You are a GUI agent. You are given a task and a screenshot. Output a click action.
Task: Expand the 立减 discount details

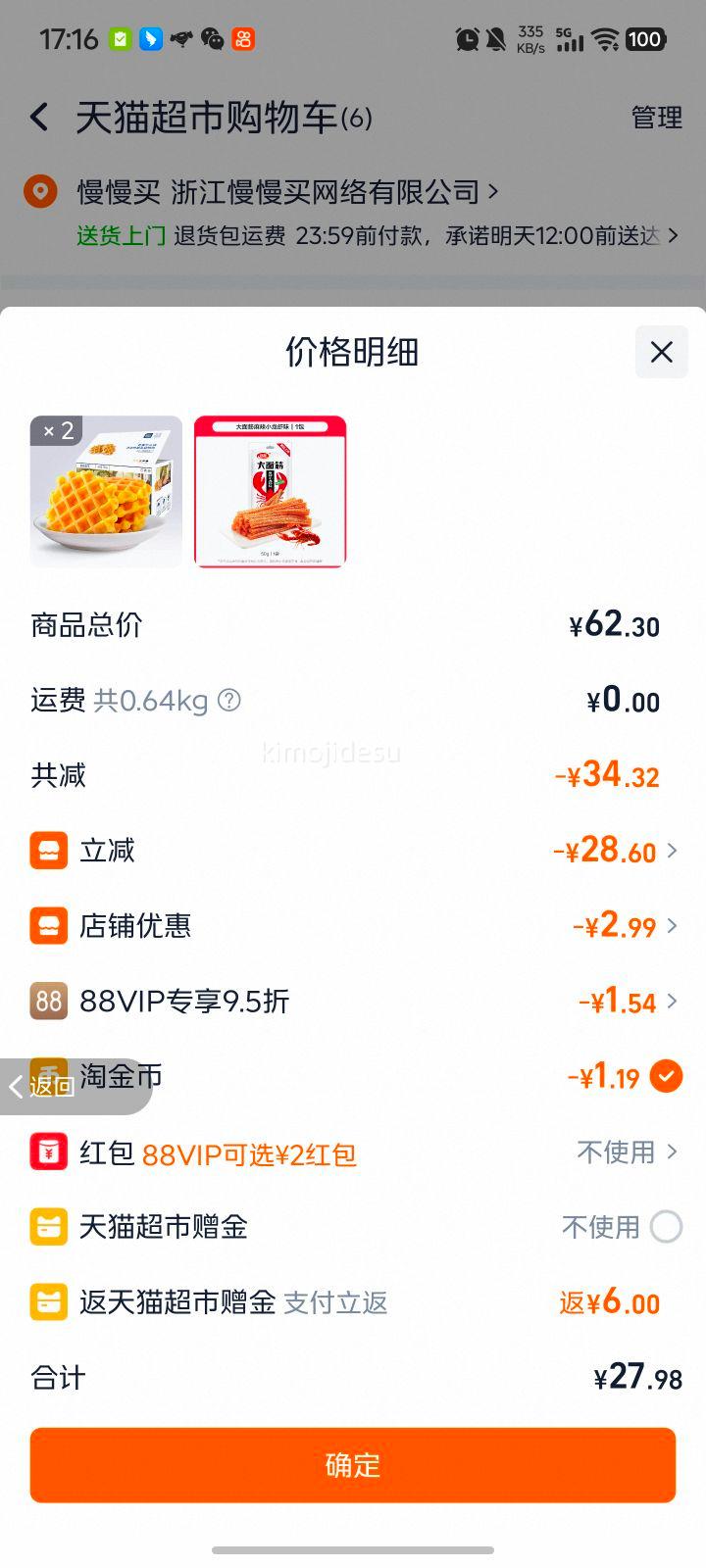click(672, 851)
